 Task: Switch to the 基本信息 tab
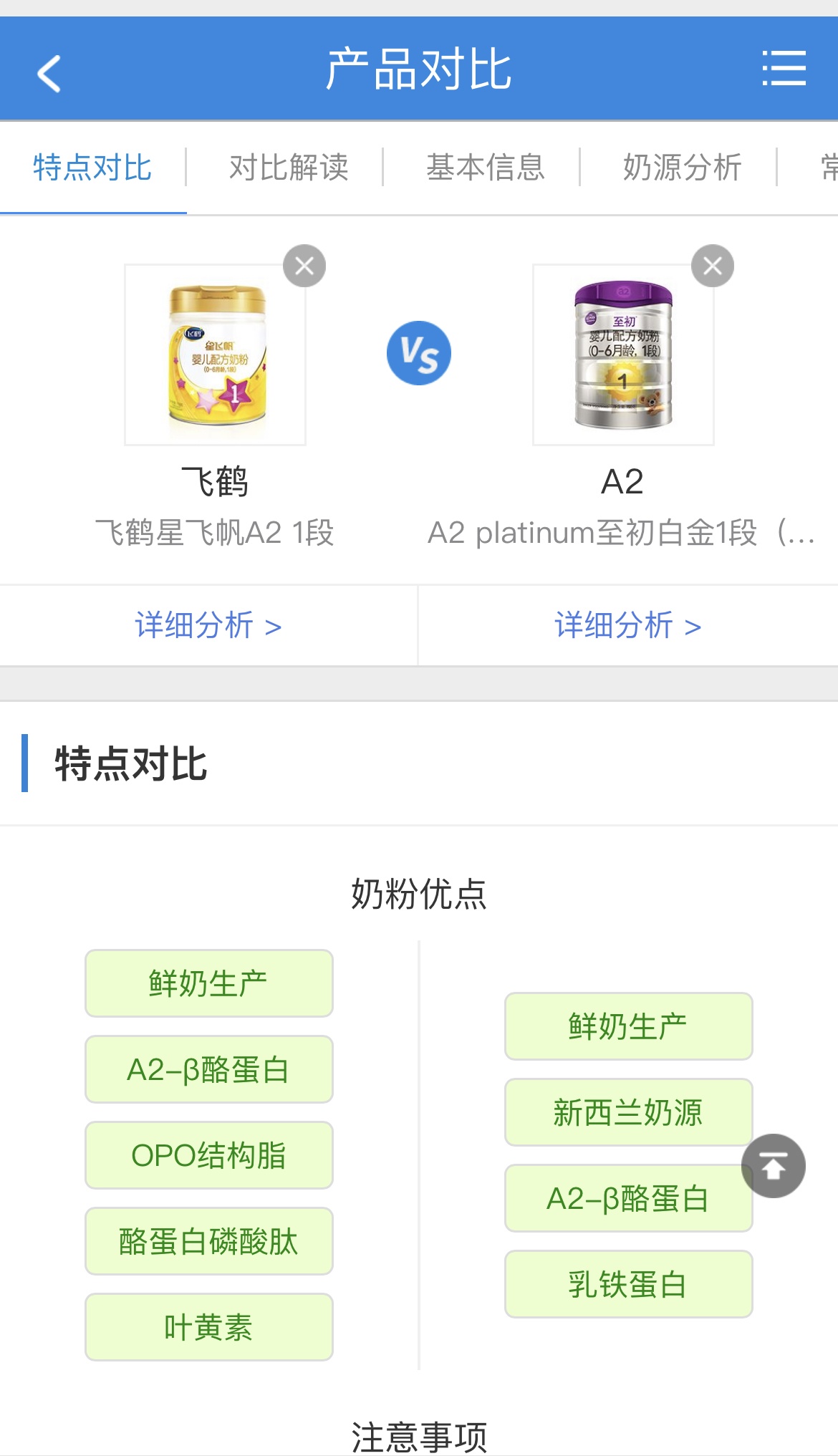[486, 168]
